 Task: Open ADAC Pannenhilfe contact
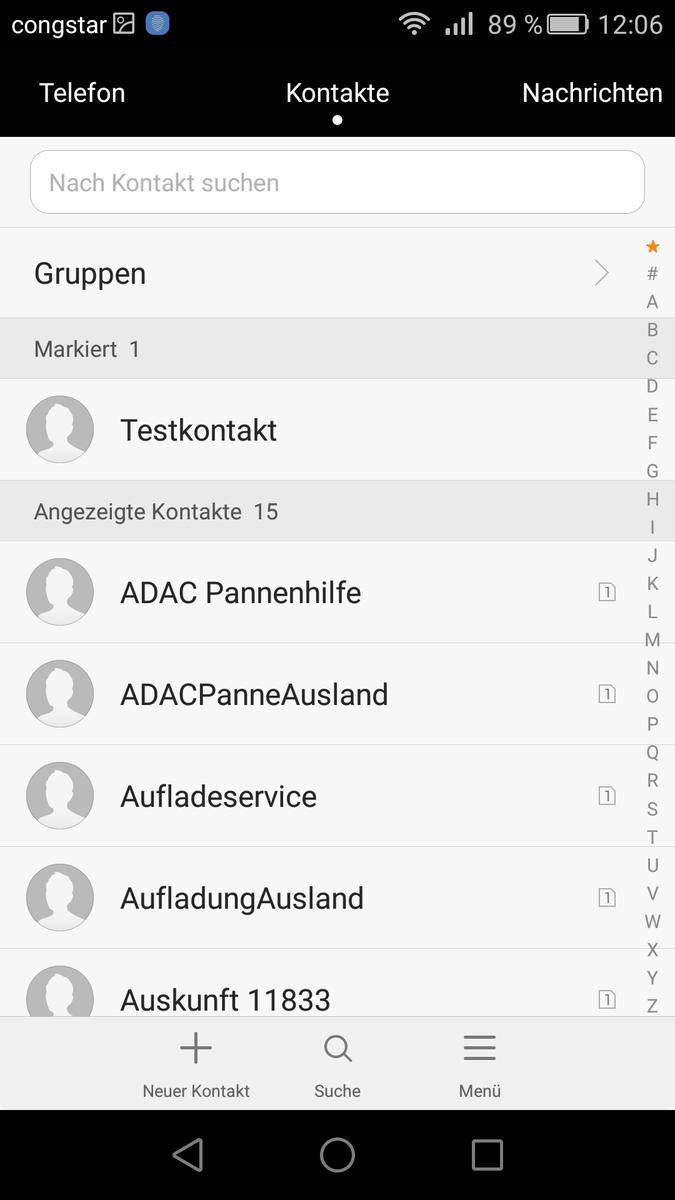pos(320,592)
